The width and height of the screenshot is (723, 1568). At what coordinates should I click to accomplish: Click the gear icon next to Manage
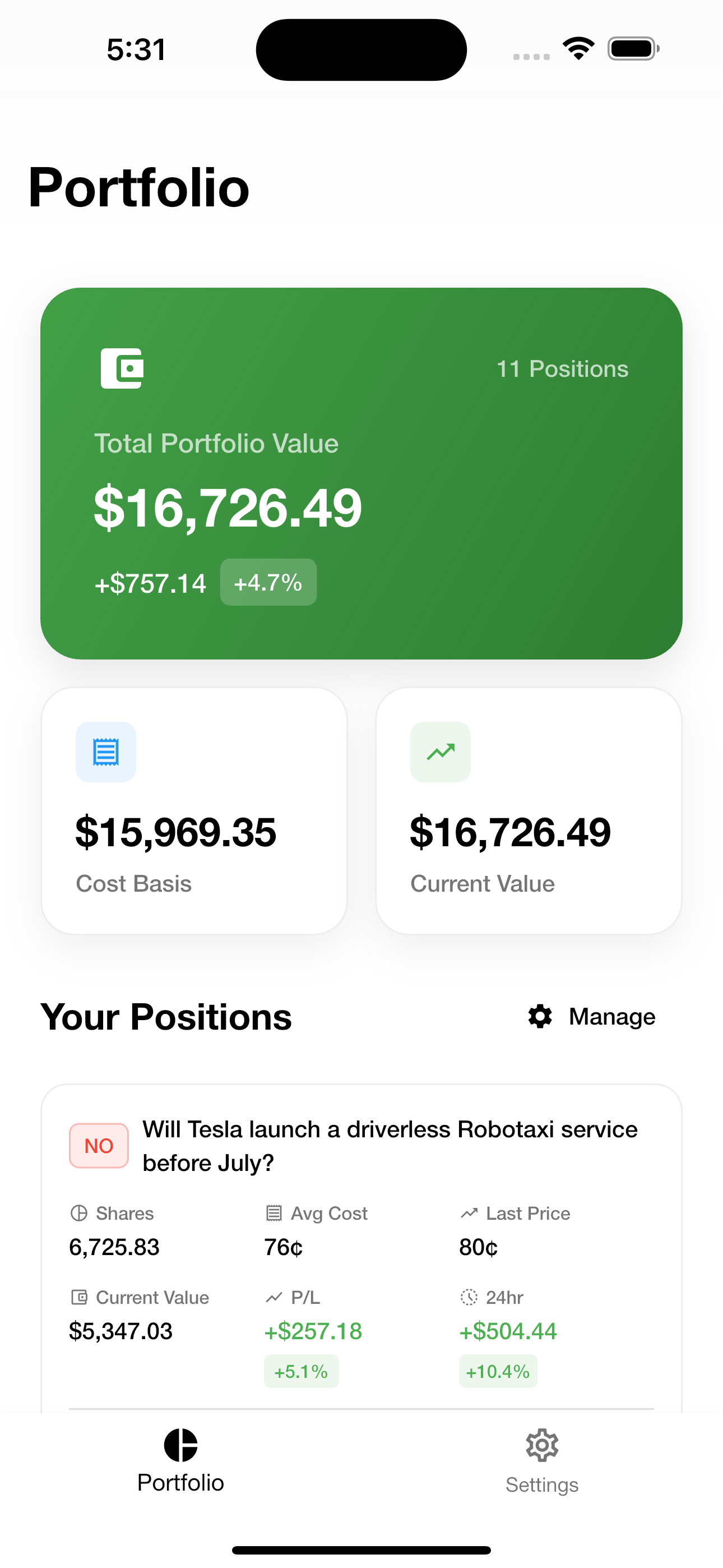click(x=539, y=1016)
